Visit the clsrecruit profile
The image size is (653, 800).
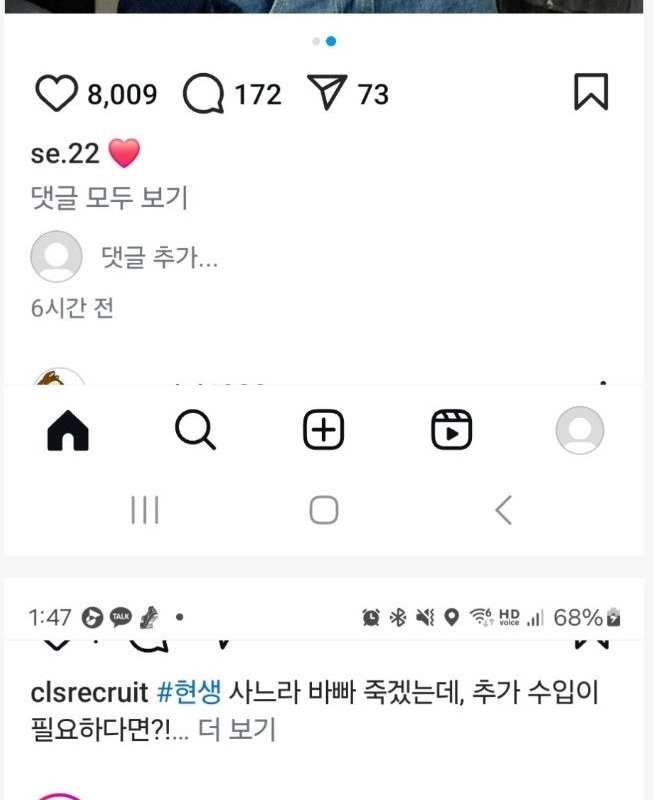coord(88,691)
